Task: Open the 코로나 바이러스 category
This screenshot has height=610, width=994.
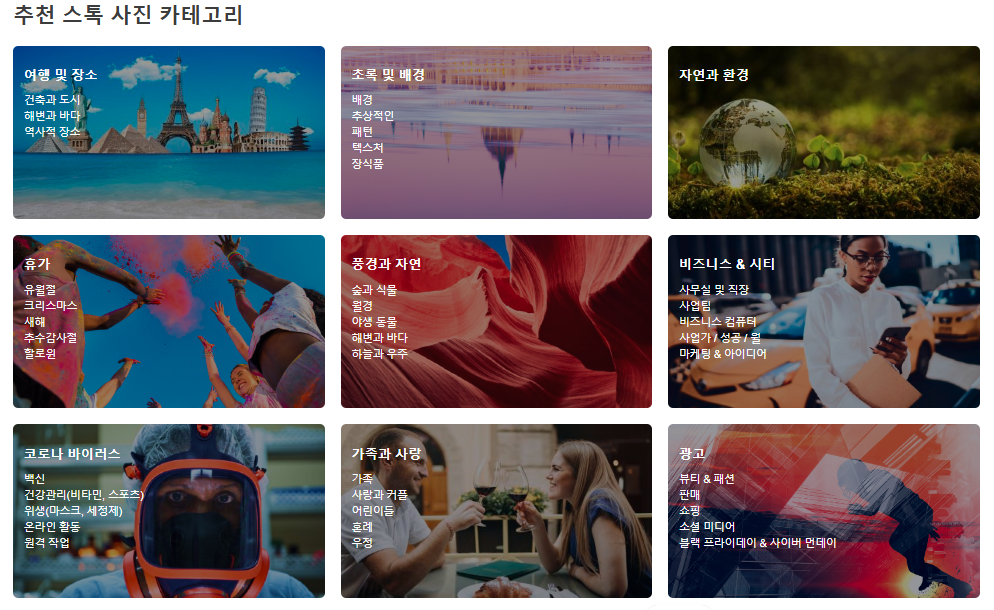Action: (72, 453)
